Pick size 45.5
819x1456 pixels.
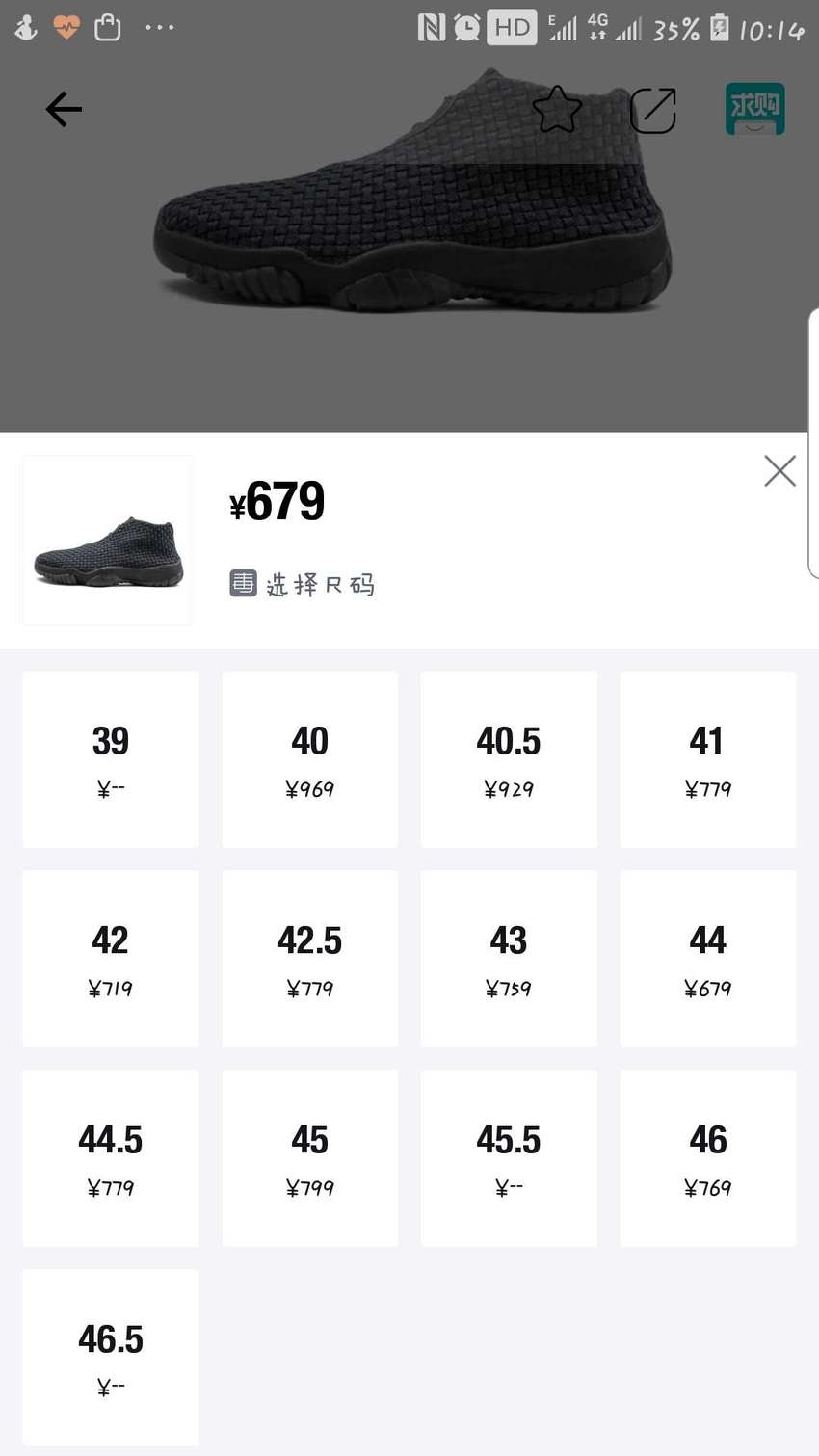(509, 1158)
